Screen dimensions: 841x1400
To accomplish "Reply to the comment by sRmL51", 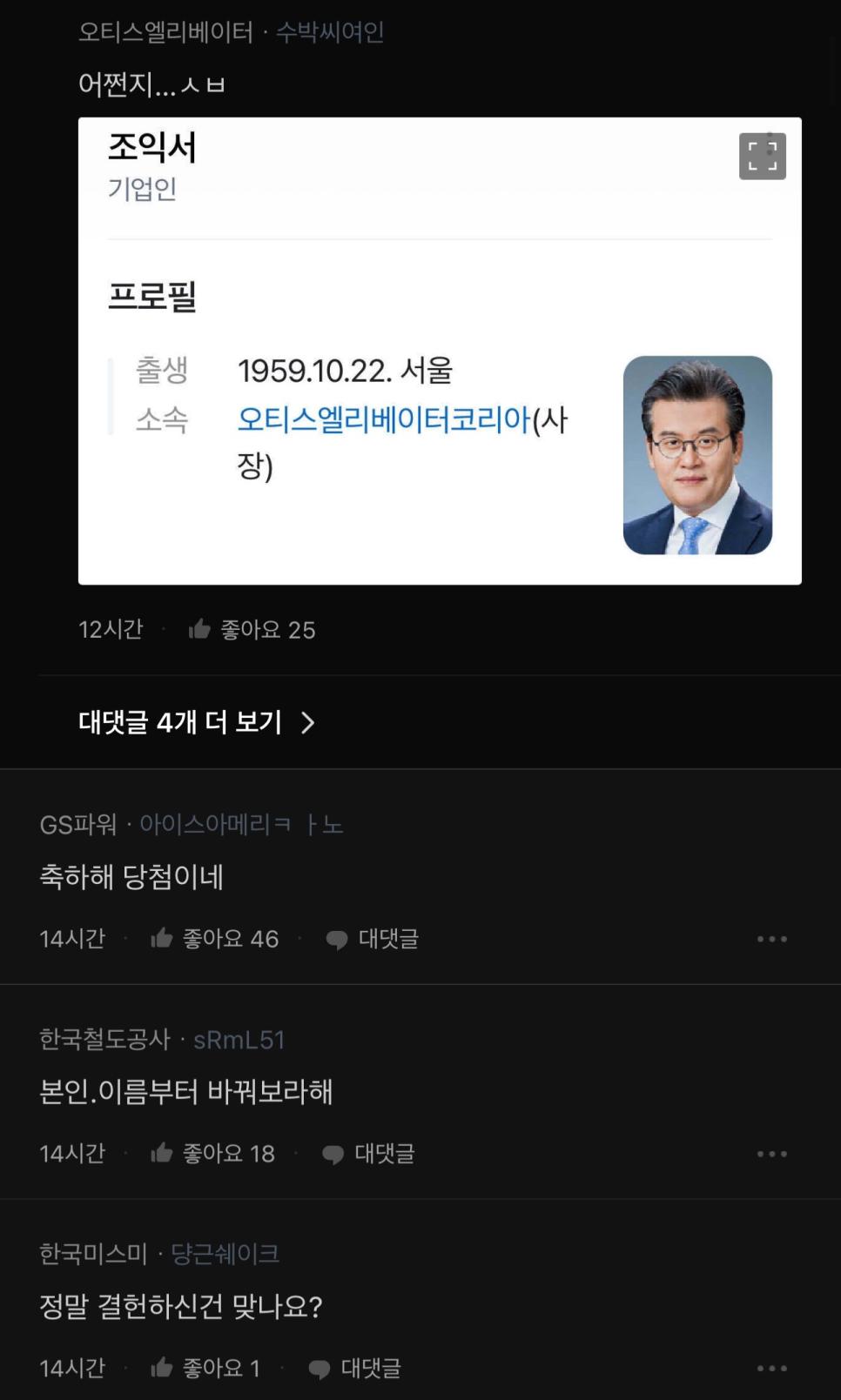I will (369, 1154).
